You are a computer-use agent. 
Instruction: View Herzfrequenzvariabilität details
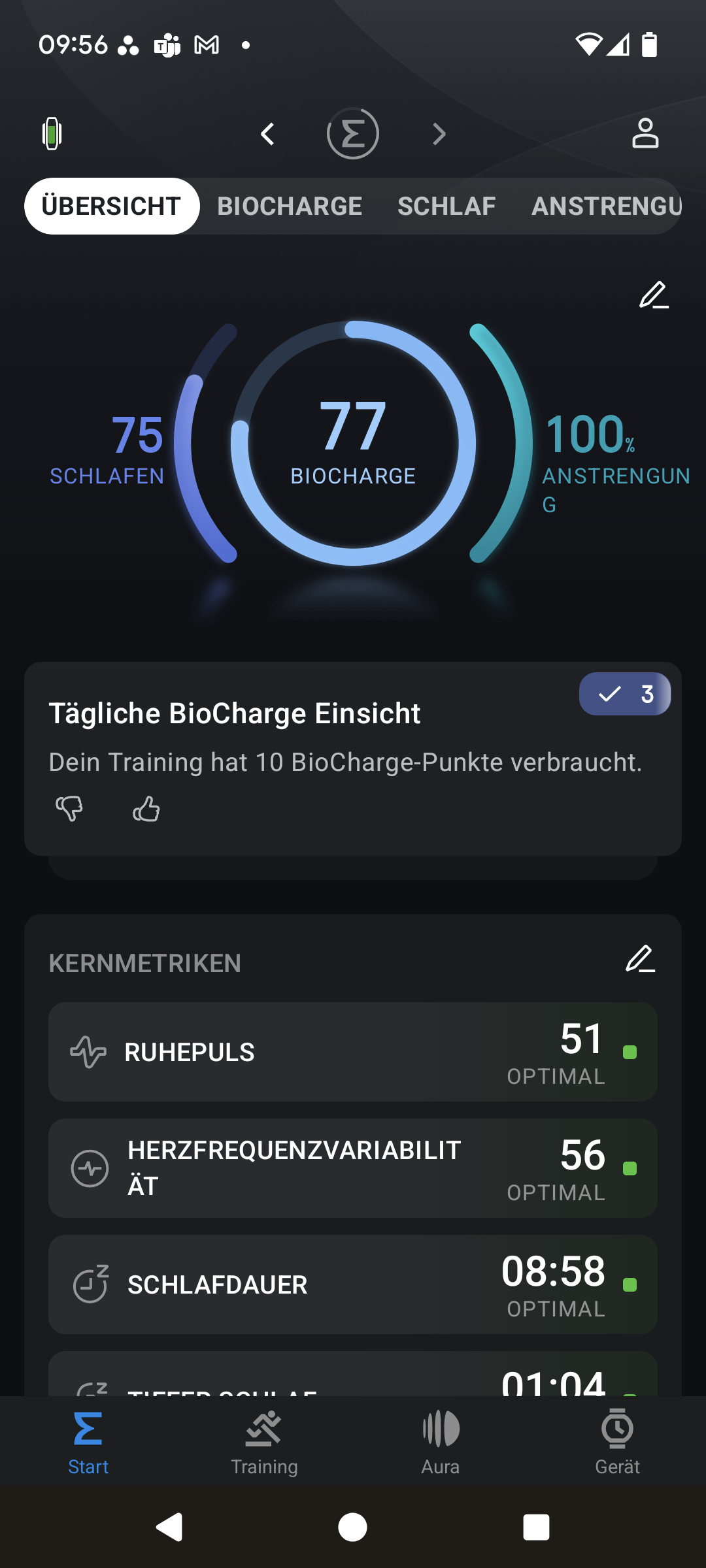point(353,1168)
